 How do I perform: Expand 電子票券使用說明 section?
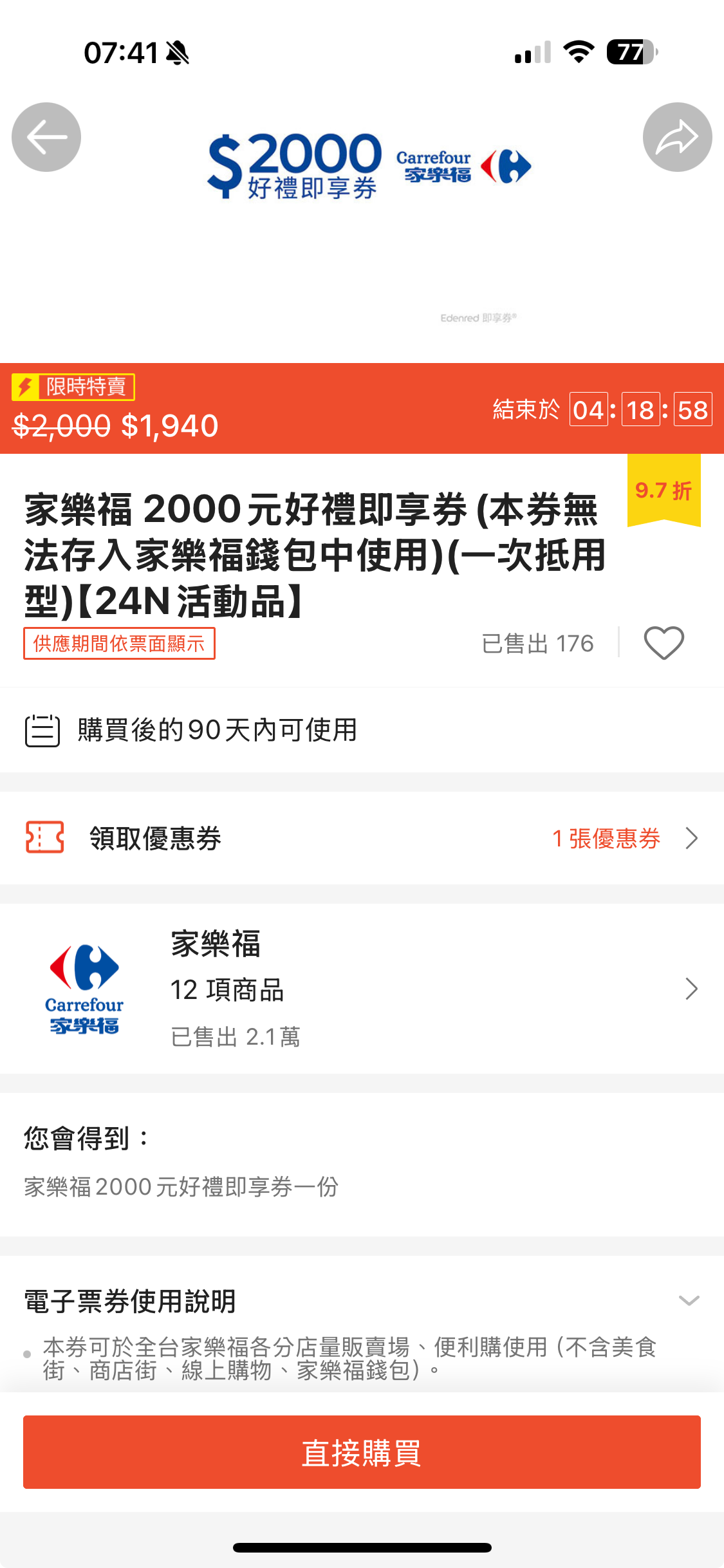coord(362,1300)
